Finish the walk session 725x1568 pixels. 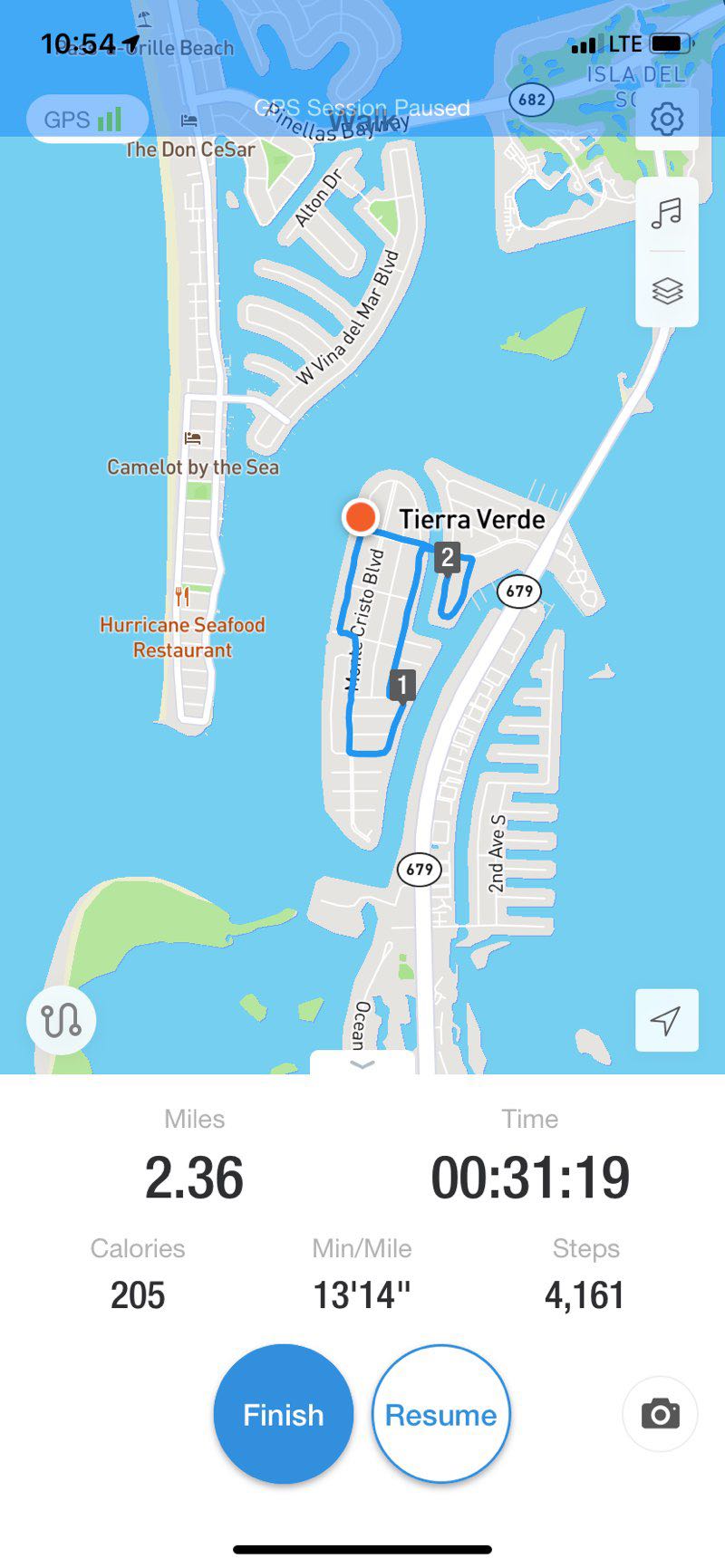coord(283,1414)
